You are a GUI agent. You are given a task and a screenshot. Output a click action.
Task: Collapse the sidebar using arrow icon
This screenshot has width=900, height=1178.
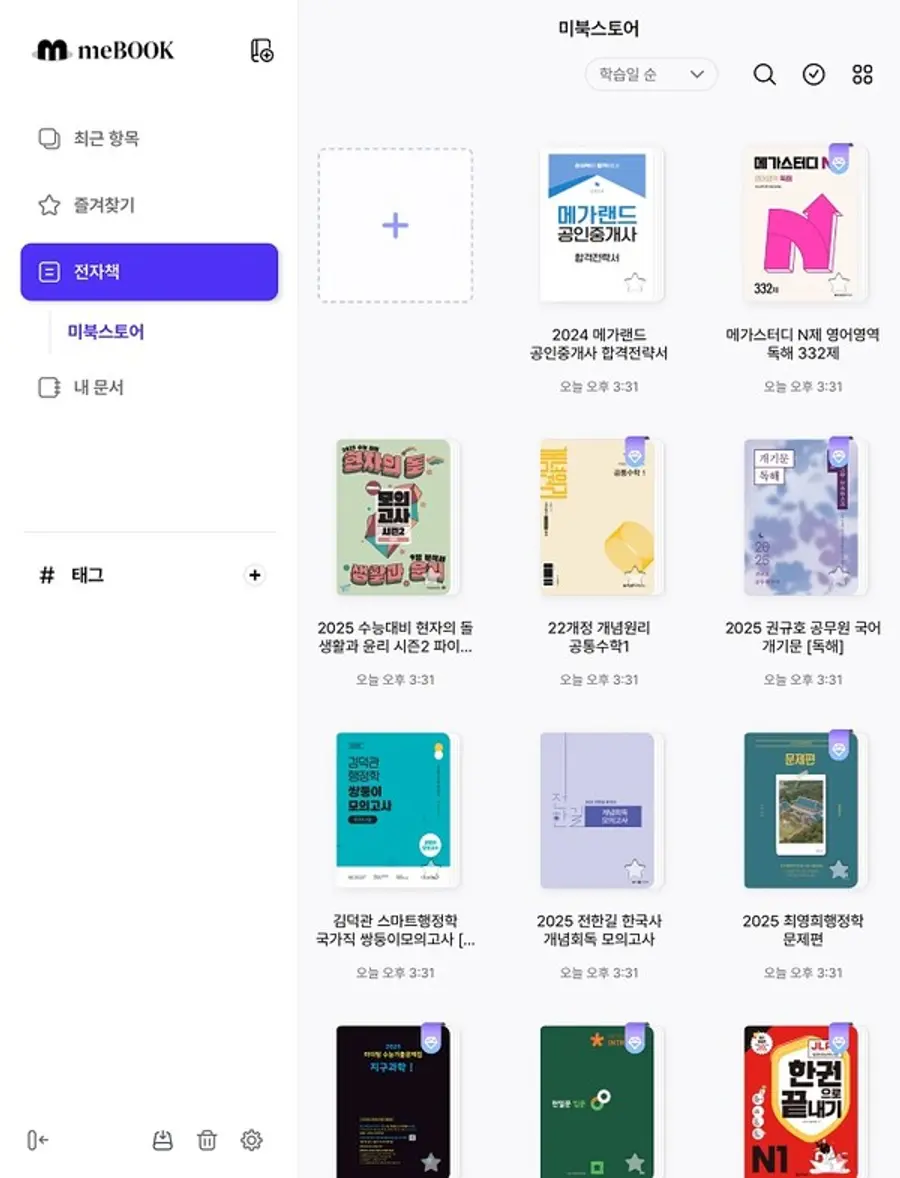point(37,1139)
